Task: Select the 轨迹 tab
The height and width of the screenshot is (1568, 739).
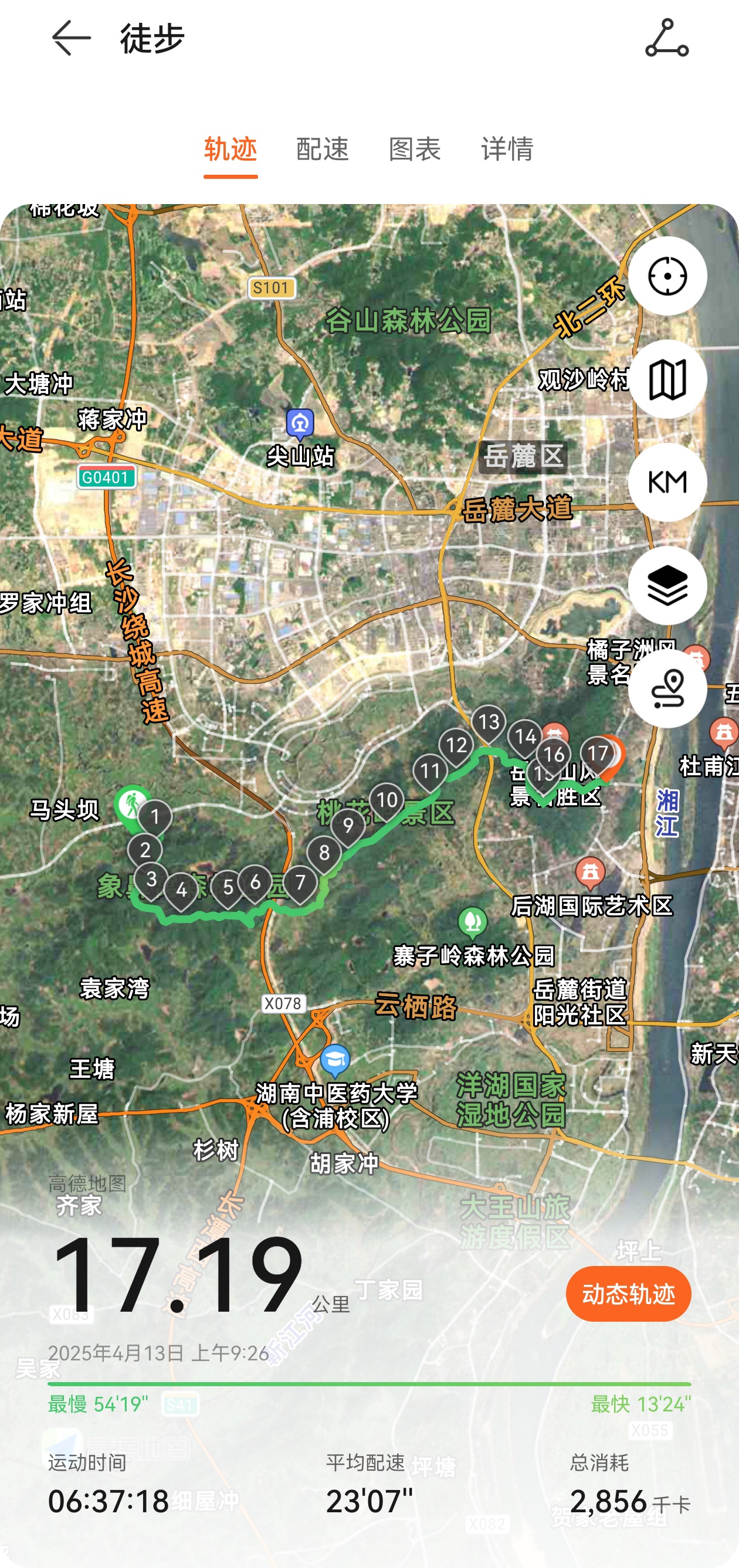Action: [230, 149]
